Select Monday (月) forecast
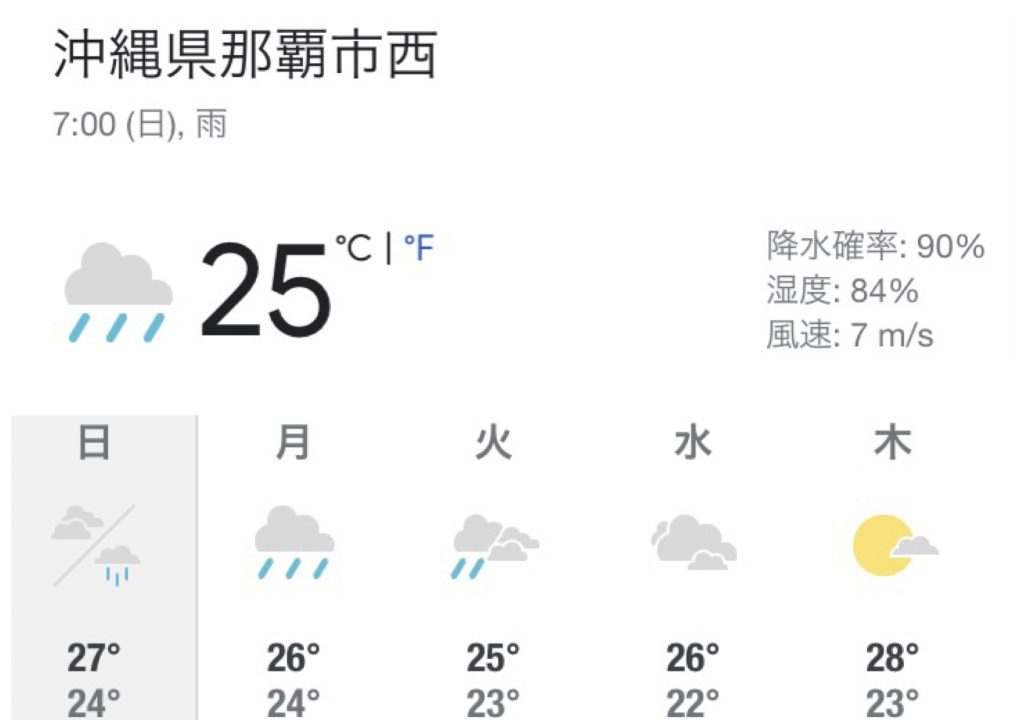Image resolution: width=1024 pixels, height=720 pixels. (x=294, y=560)
